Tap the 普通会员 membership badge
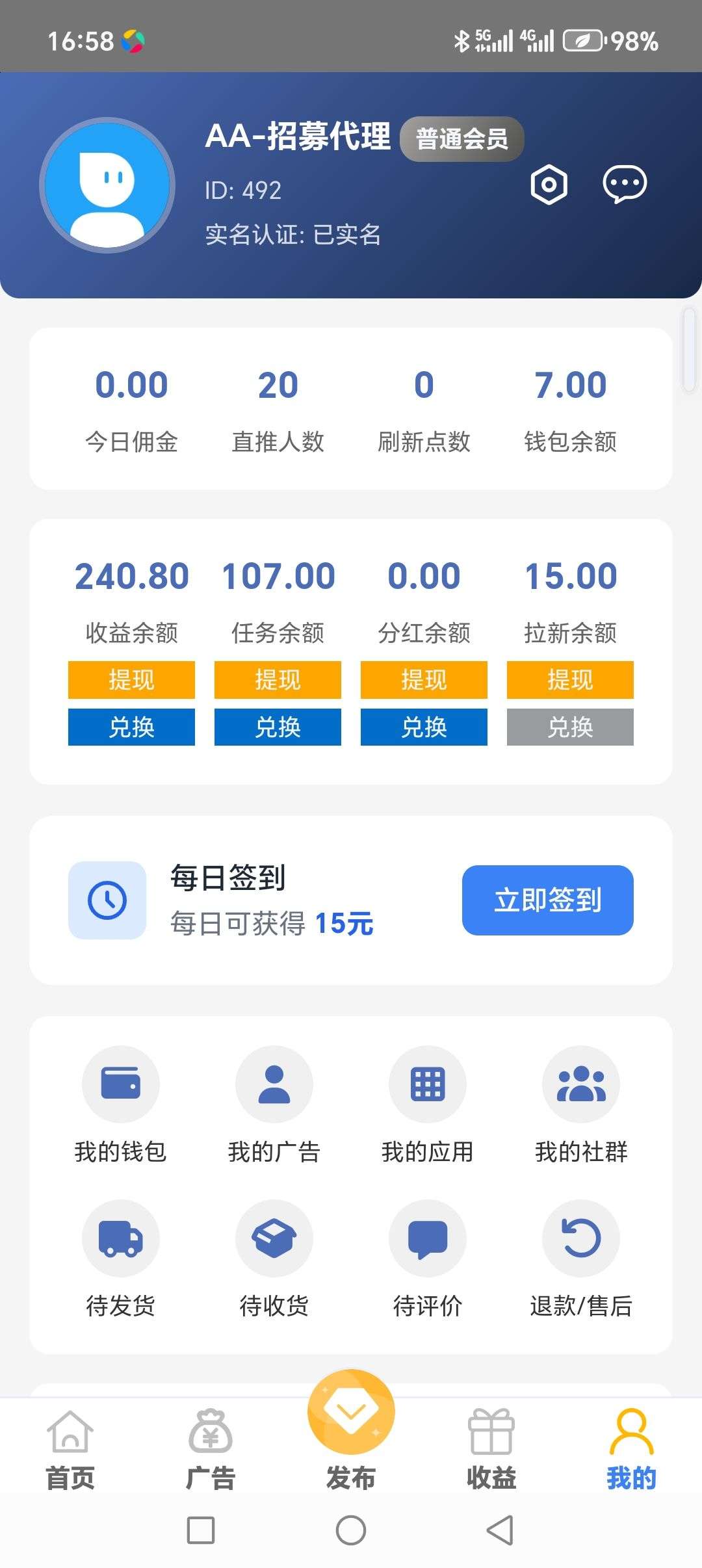This screenshot has width=702, height=1568. click(462, 138)
